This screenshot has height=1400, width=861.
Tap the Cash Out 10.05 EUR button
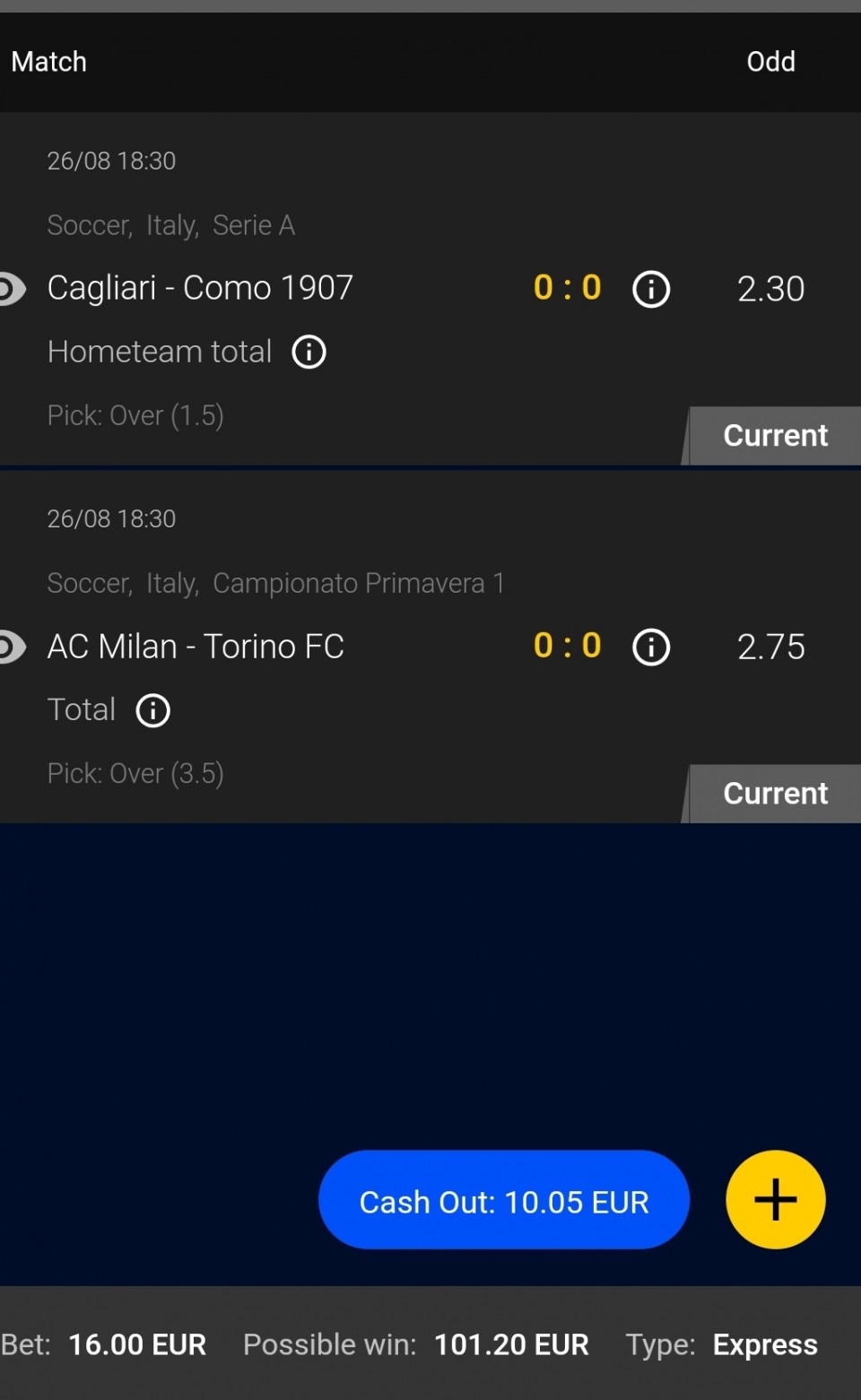point(503,1200)
